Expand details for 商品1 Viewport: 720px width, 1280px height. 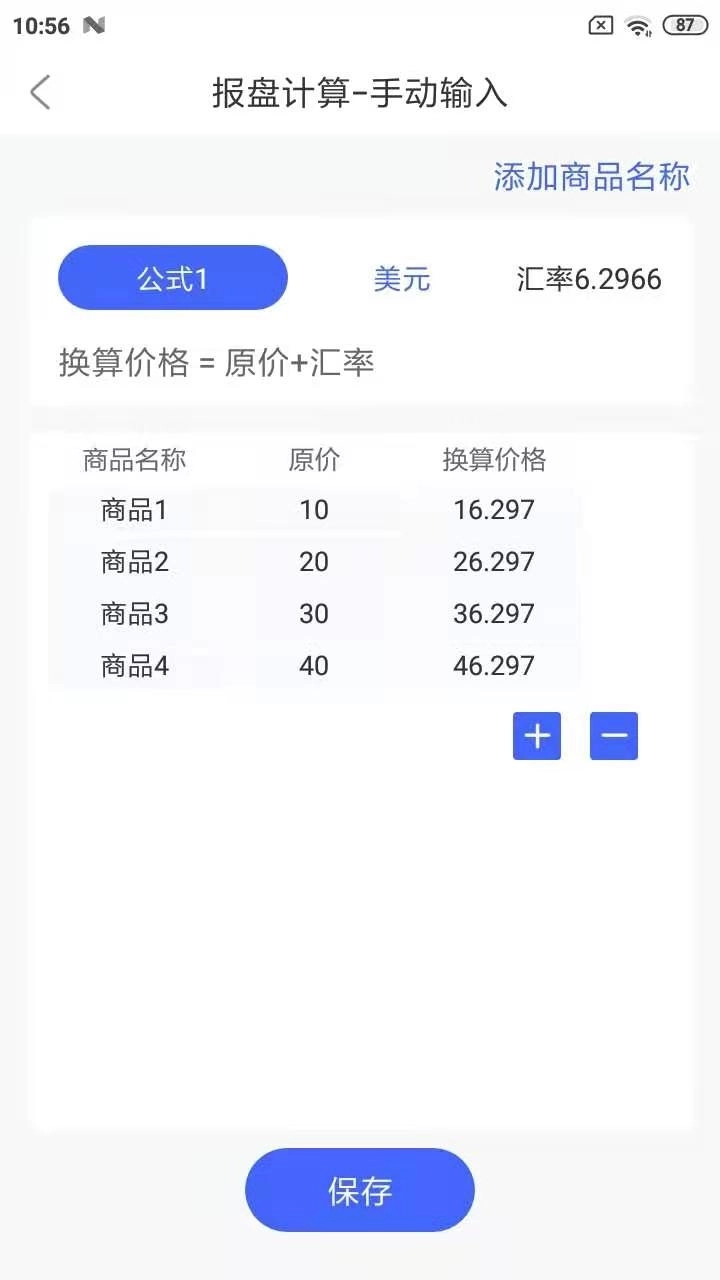133,510
